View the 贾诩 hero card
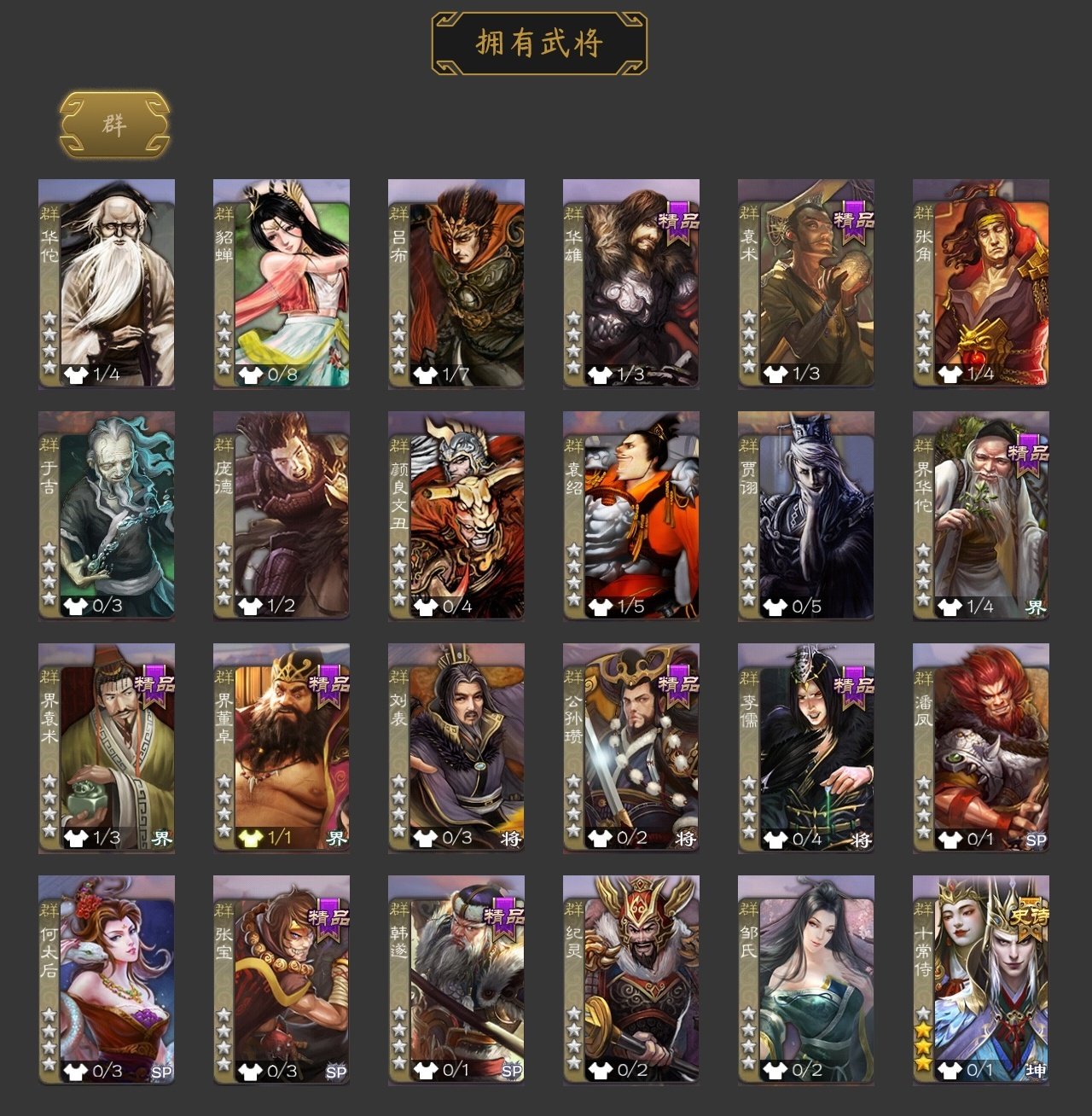Image resolution: width=1092 pixels, height=1116 pixels. 806,515
